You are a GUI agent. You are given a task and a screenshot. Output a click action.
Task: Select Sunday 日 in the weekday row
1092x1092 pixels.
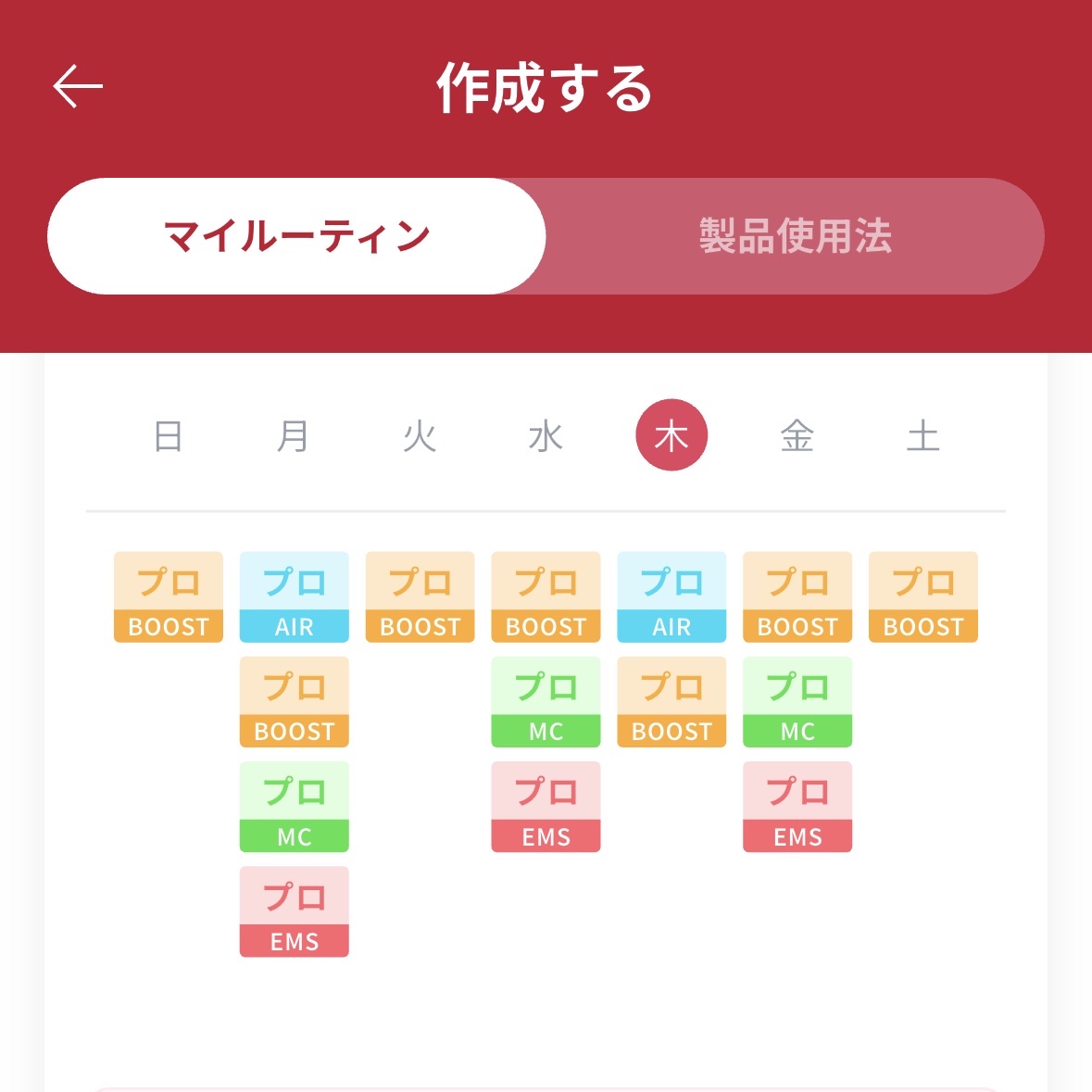[x=168, y=435]
